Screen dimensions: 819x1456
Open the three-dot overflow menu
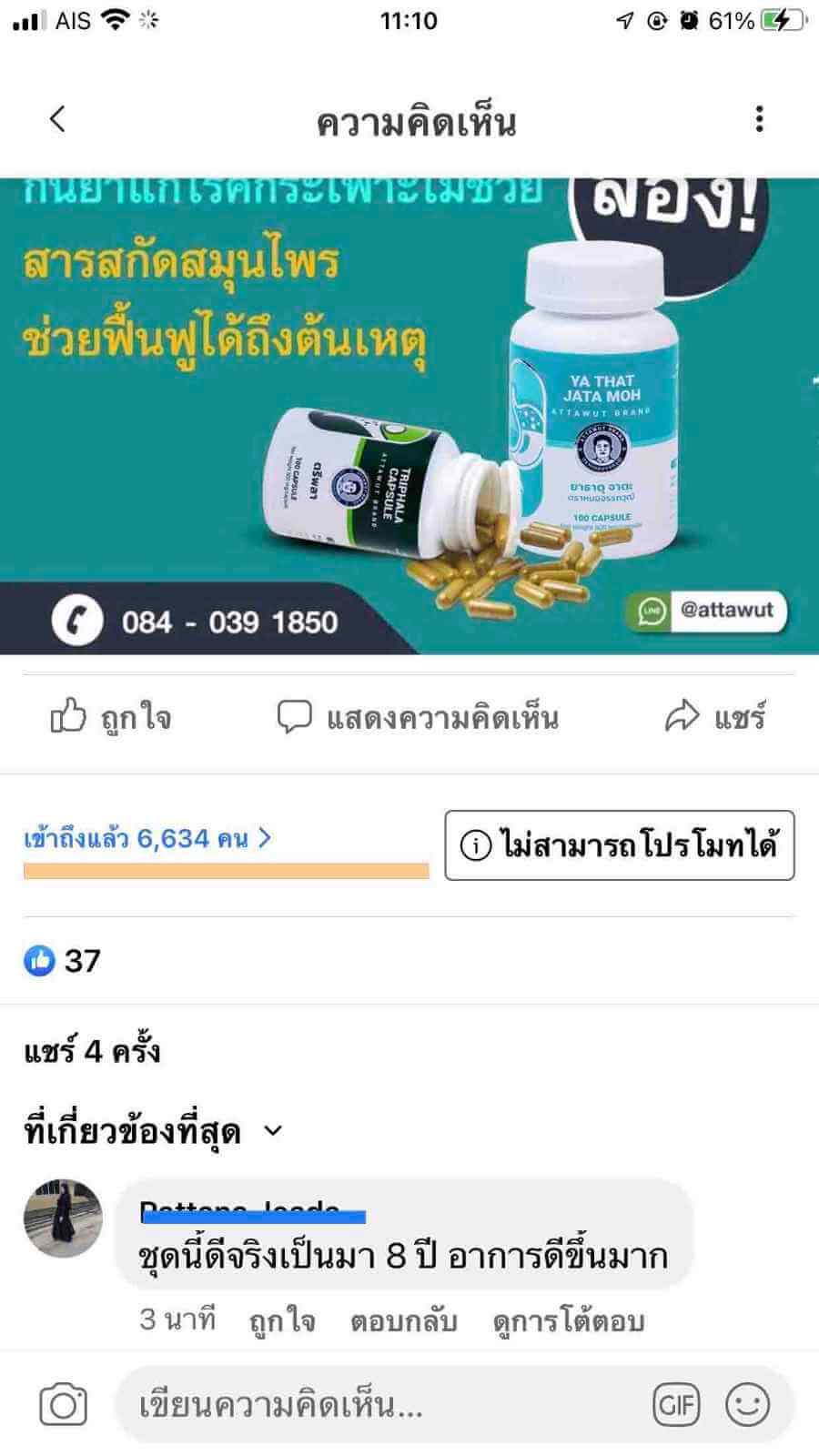coord(759,119)
